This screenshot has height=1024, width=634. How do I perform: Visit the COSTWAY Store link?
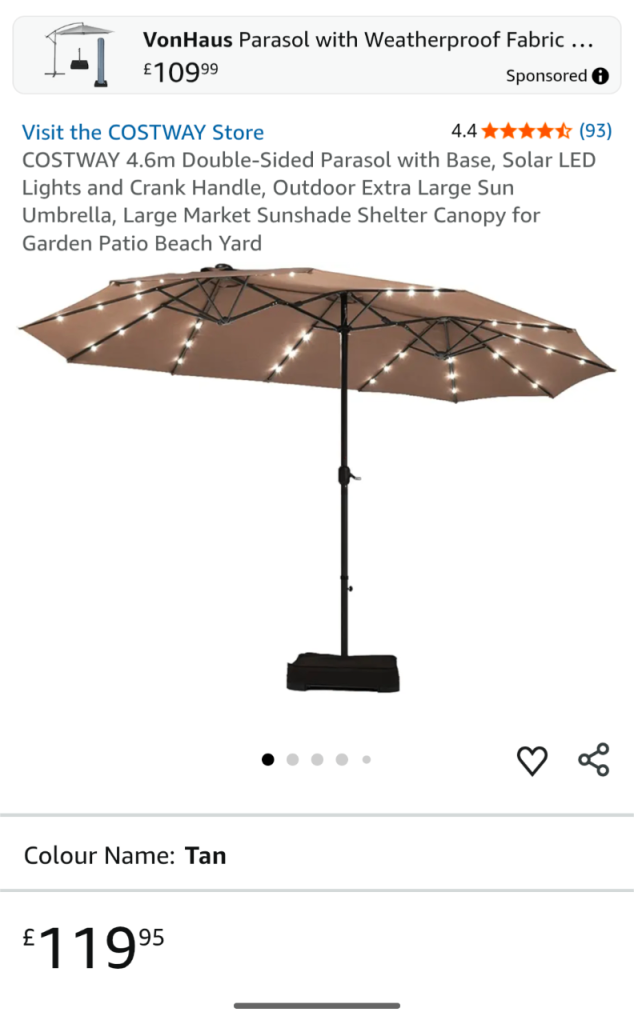coord(143,132)
